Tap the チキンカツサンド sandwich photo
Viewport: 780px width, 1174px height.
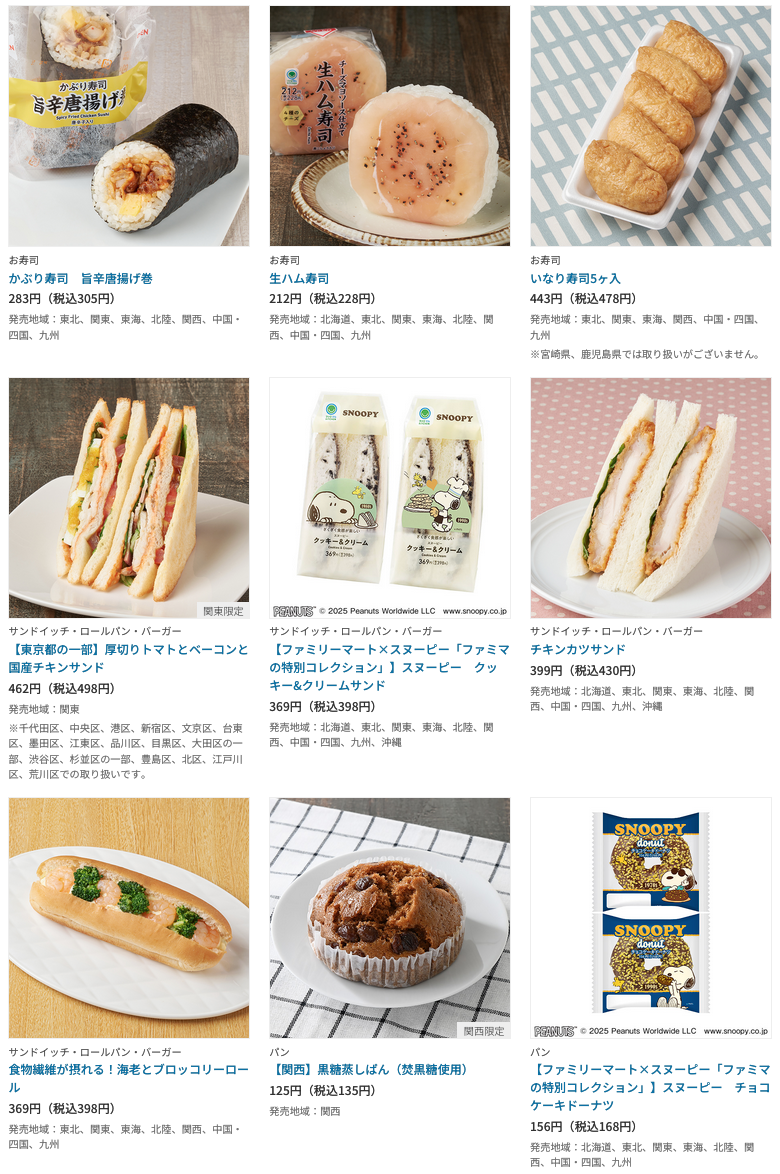pyautogui.click(x=650, y=497)
